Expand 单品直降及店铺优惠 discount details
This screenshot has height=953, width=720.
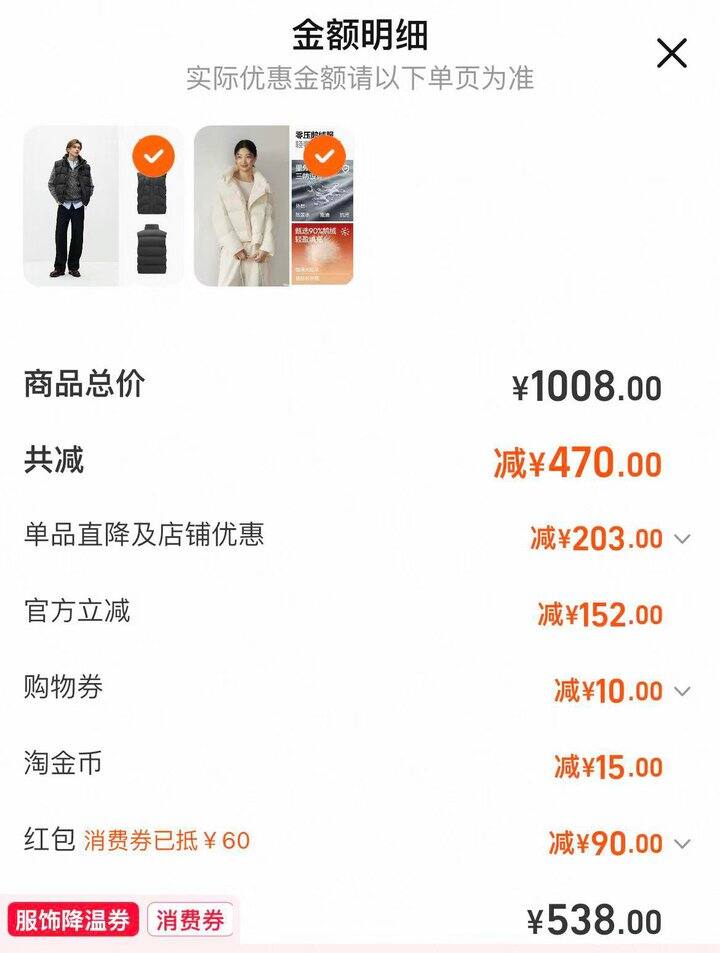pos(682,539)
